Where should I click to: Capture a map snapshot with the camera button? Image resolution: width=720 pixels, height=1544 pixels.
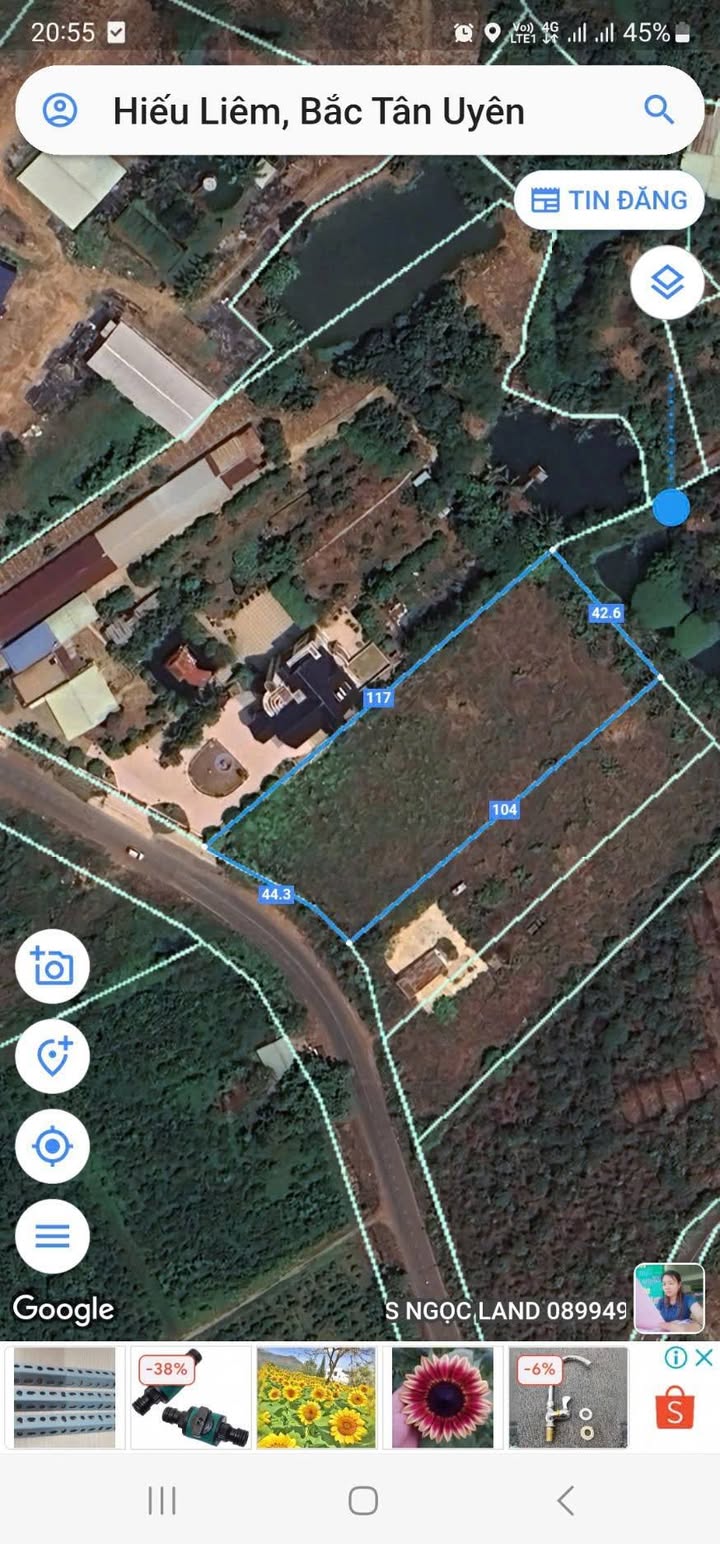click(52, 966)
